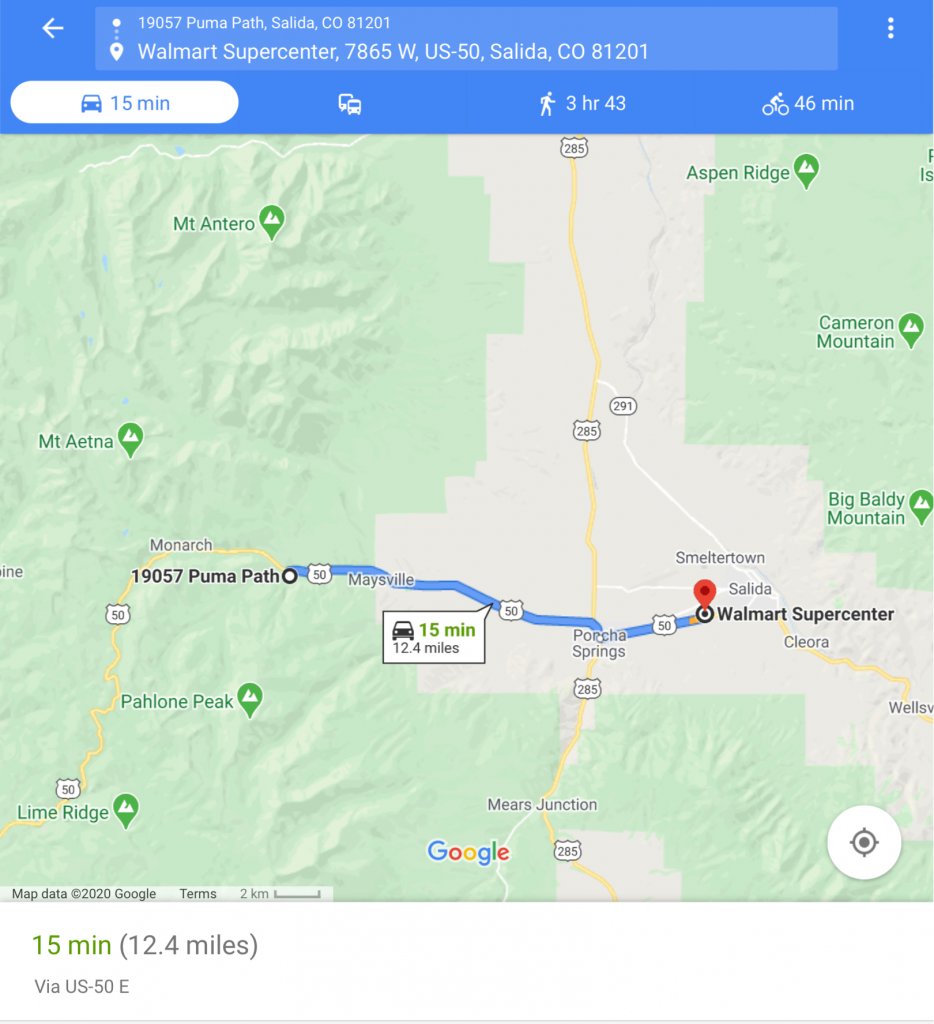Center map on my location

click(864, 843)
